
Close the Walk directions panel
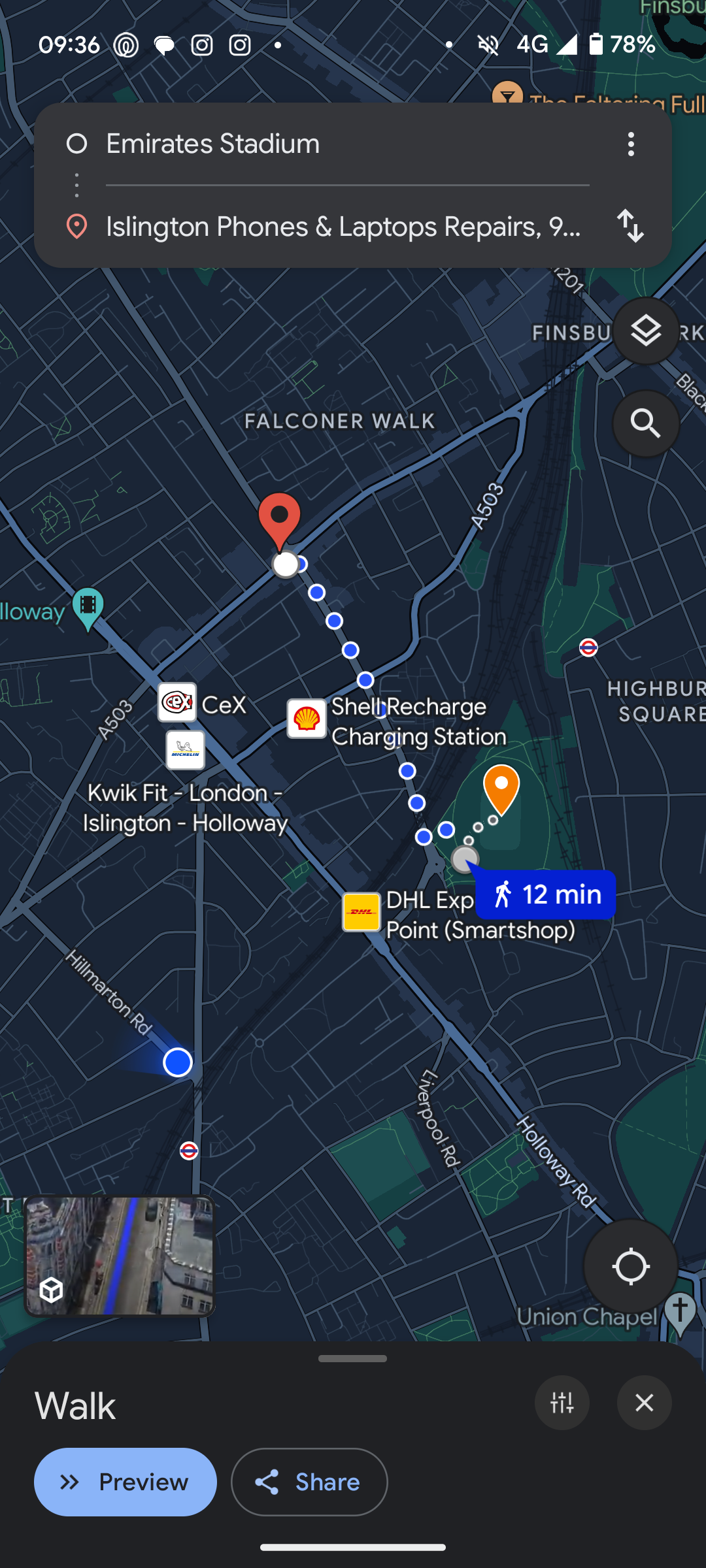coord(645,1402)
